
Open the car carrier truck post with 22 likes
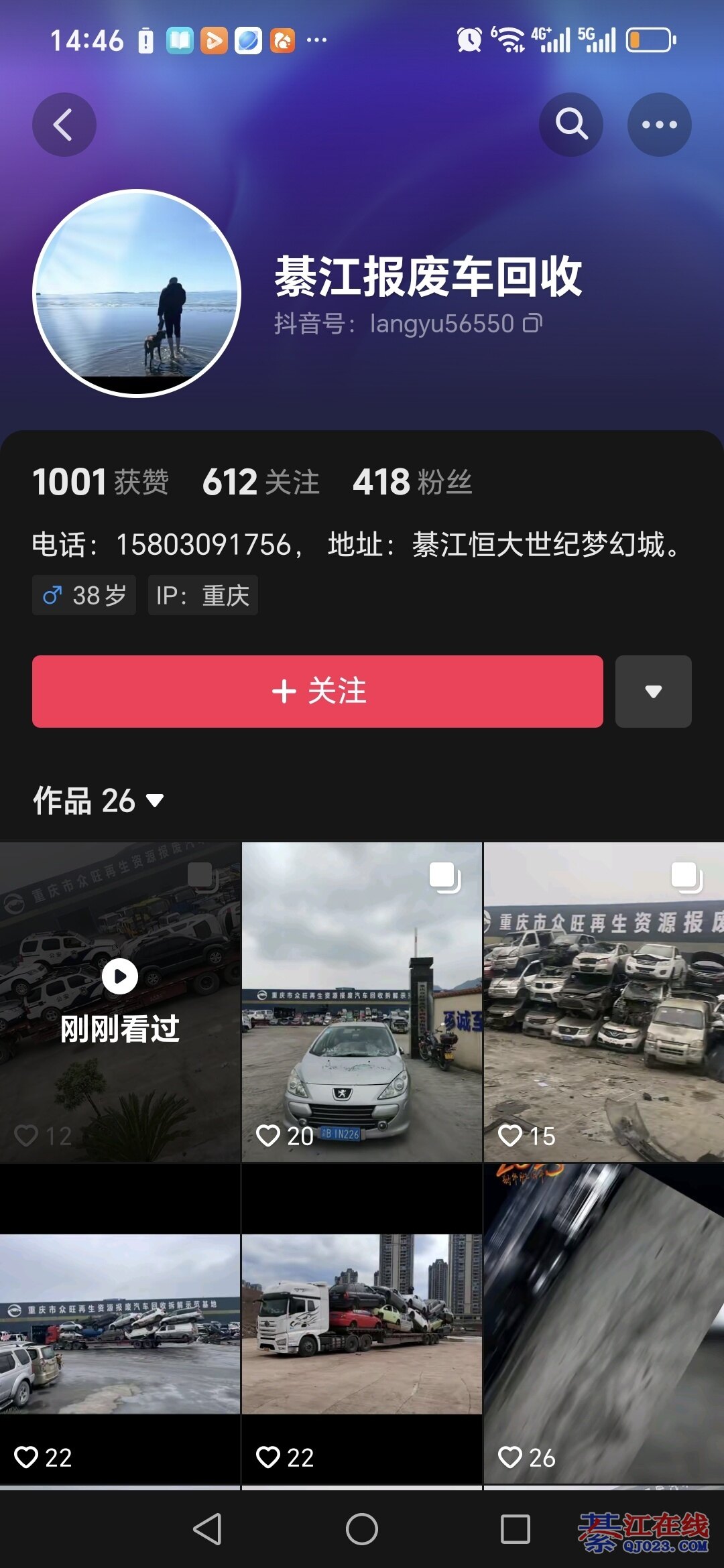(x=362, y=1323)
